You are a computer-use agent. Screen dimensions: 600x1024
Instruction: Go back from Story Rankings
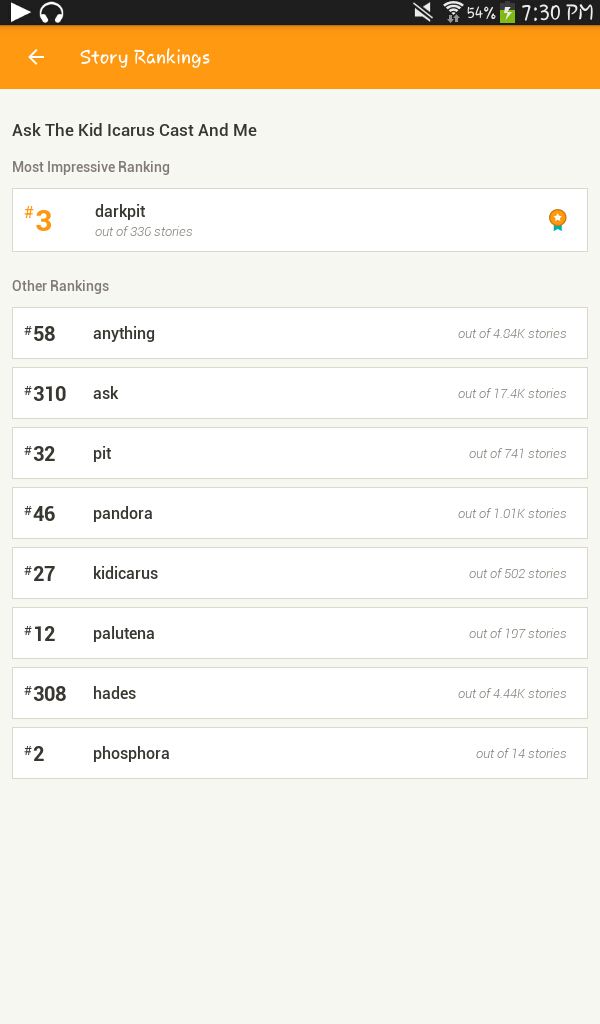[36, 57]
